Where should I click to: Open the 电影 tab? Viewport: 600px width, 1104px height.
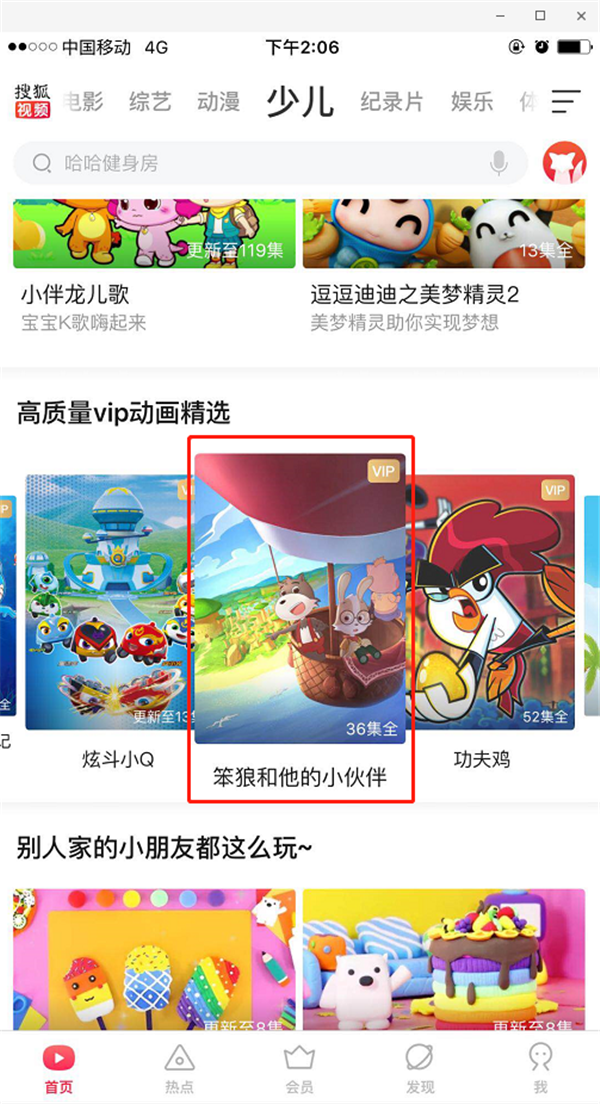coord(84,101)
